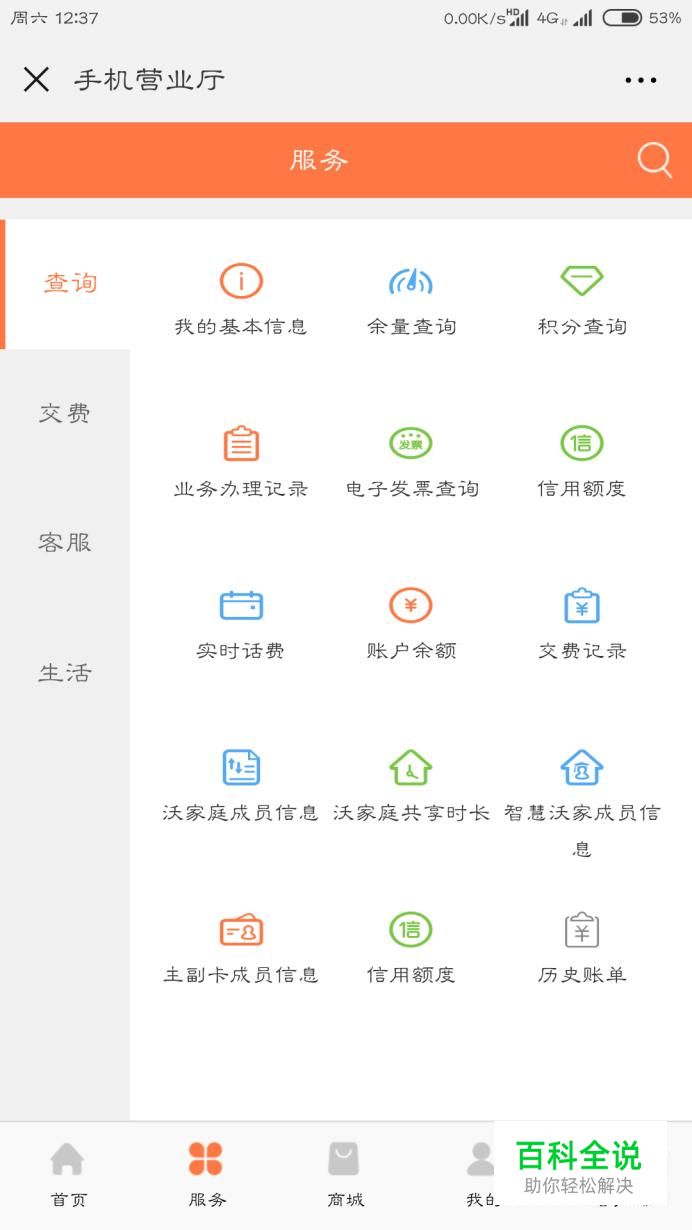692x1230 pixels.
Task: Open 交费记录
Action: click(x=582, y=624)
